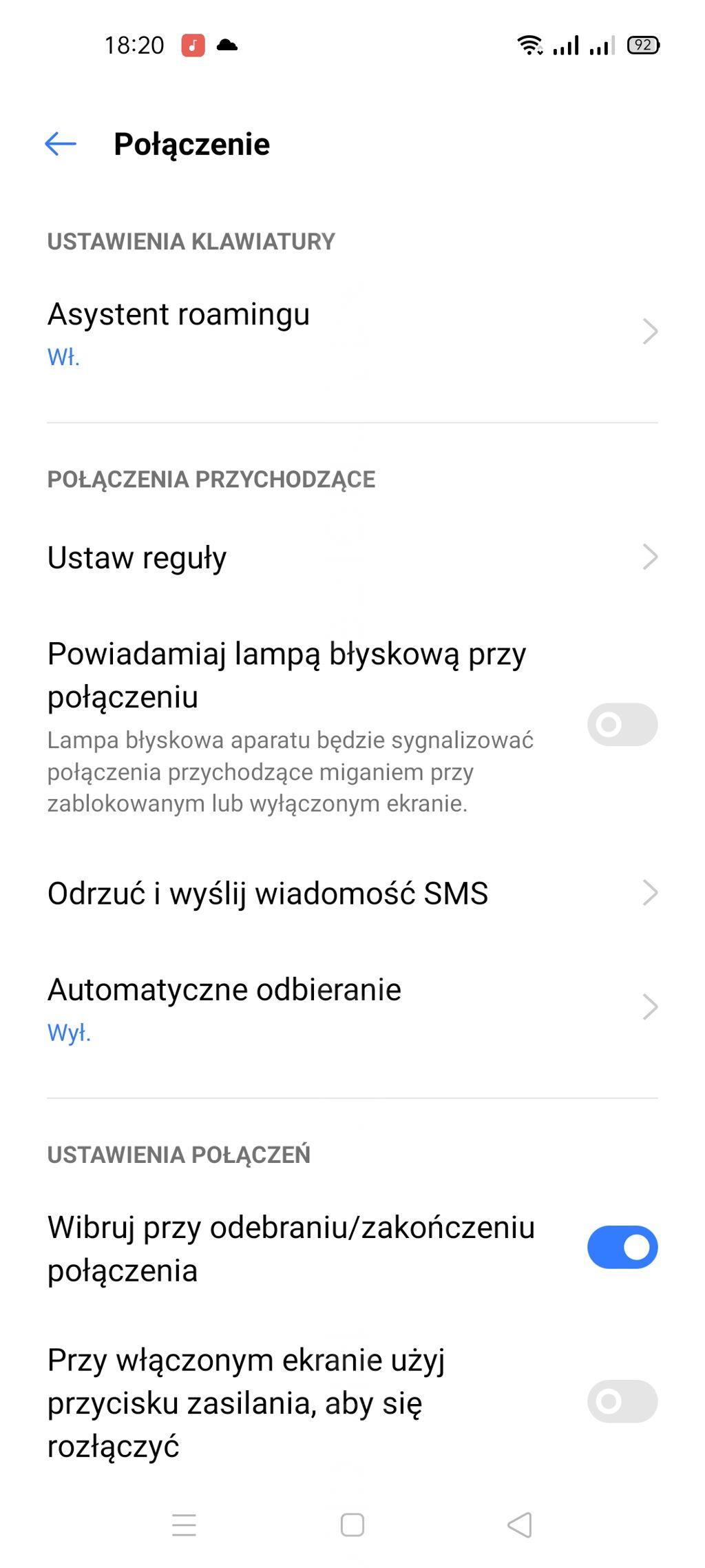Open Asystent roamingu settings

tap(351, 332)
